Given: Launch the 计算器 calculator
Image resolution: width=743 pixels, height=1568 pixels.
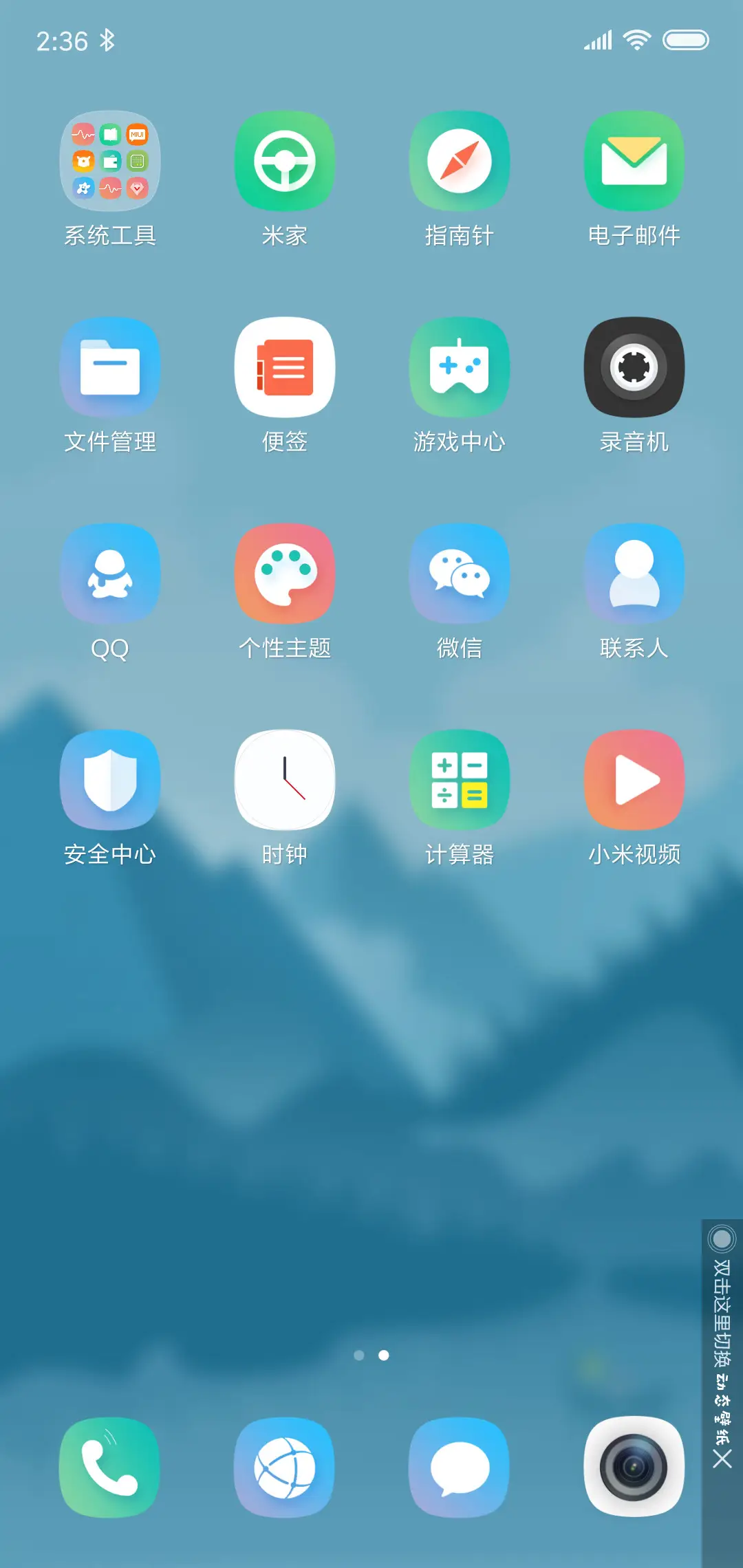Looking at the screenshot, I should (459, 779).
